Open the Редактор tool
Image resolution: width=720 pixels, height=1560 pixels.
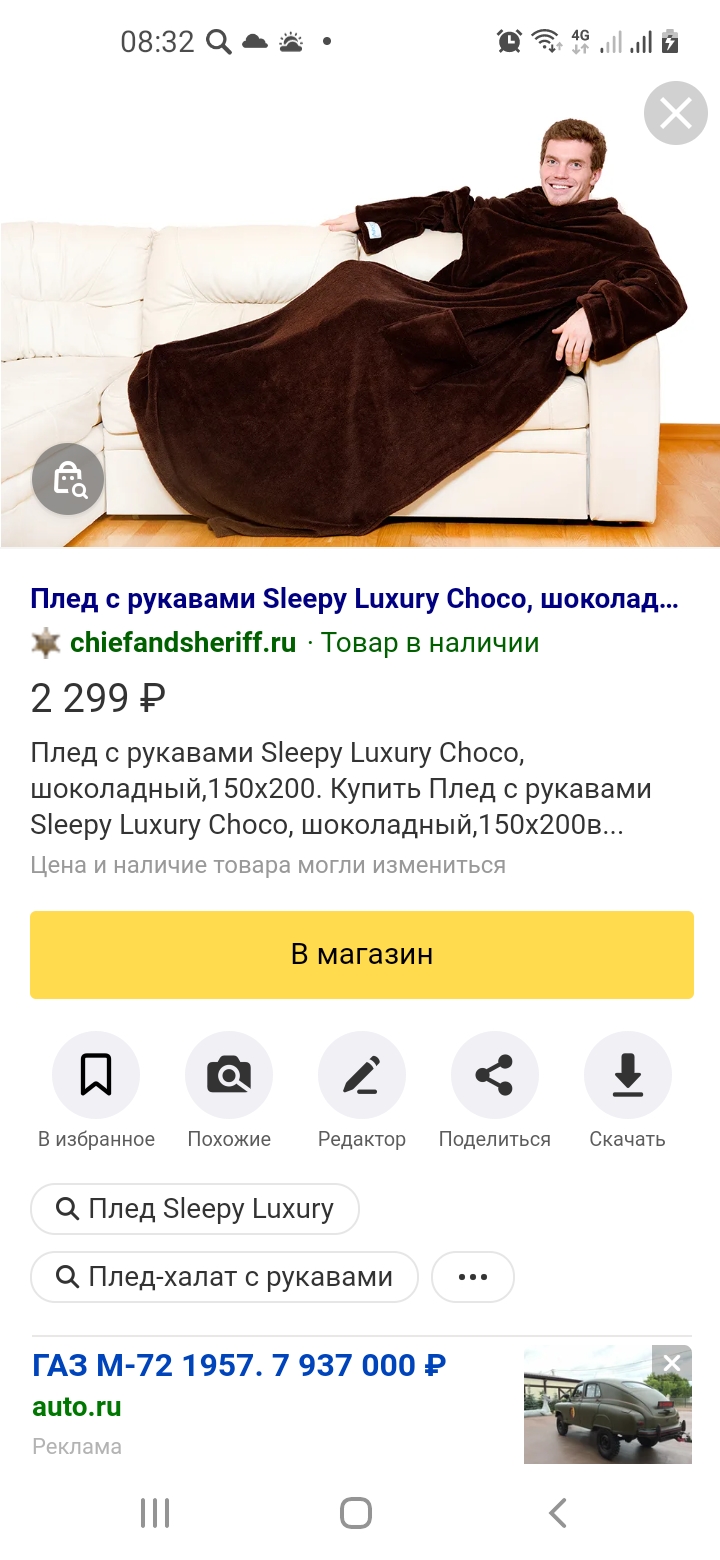coord(362,1092)
